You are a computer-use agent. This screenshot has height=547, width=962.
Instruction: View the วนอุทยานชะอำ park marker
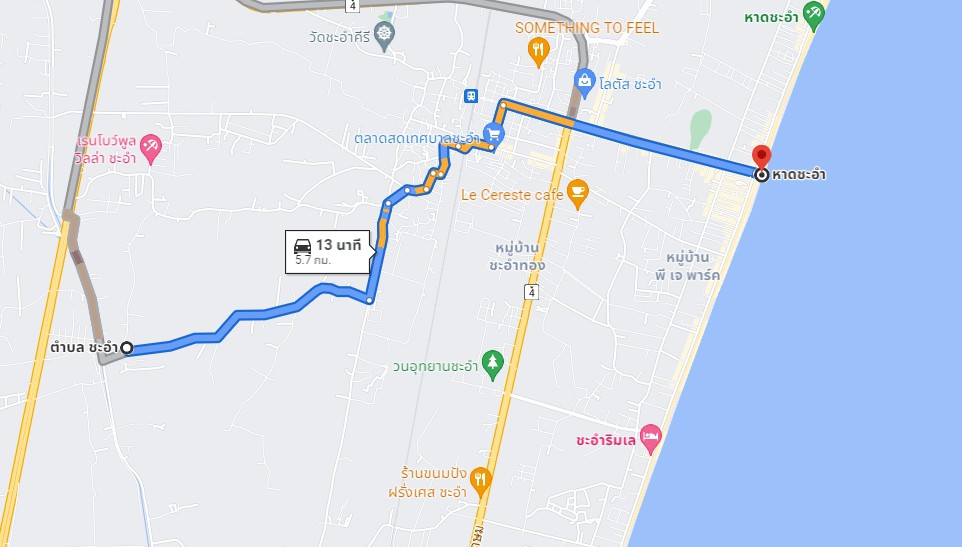tap(491, 364)
